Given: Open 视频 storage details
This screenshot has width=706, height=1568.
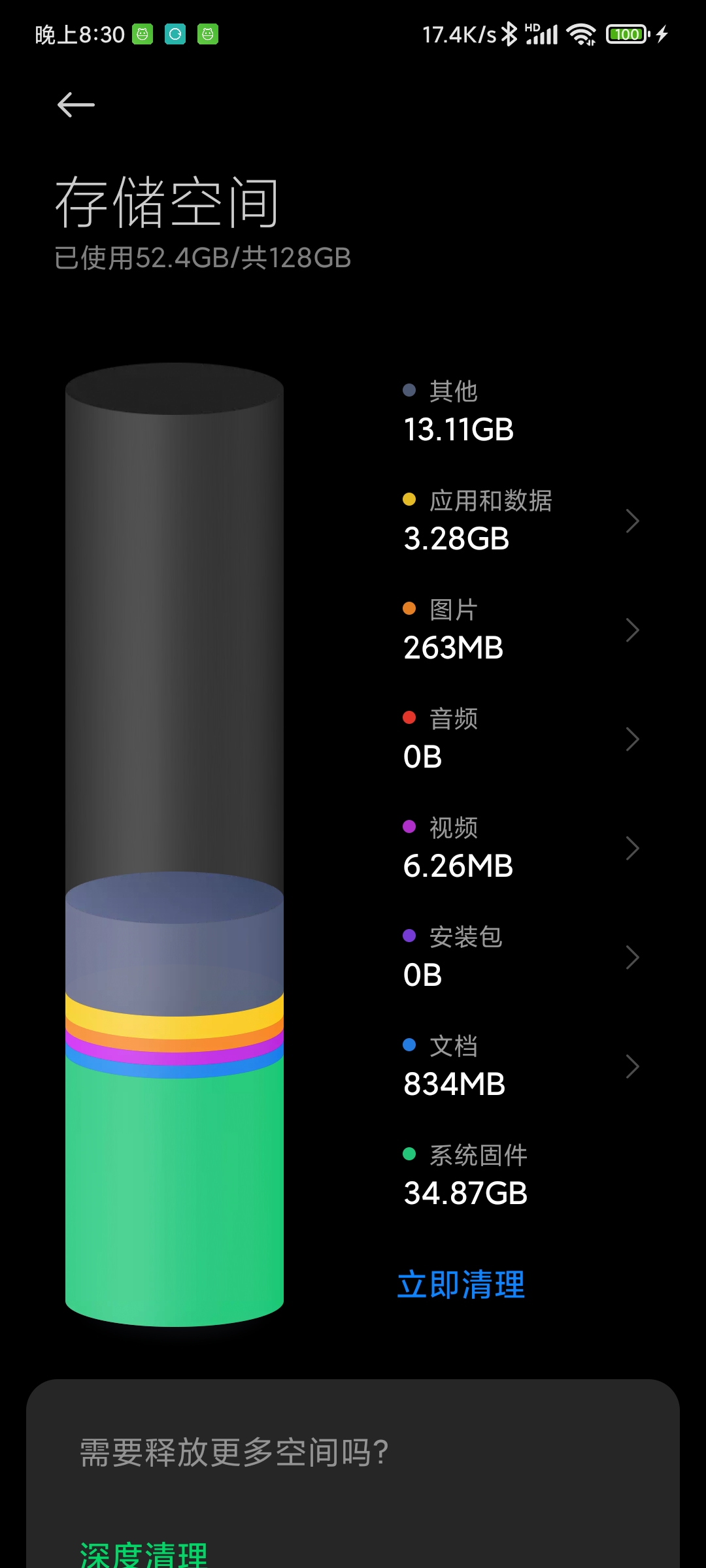Looking at the screenshot, I should [520, 848].
